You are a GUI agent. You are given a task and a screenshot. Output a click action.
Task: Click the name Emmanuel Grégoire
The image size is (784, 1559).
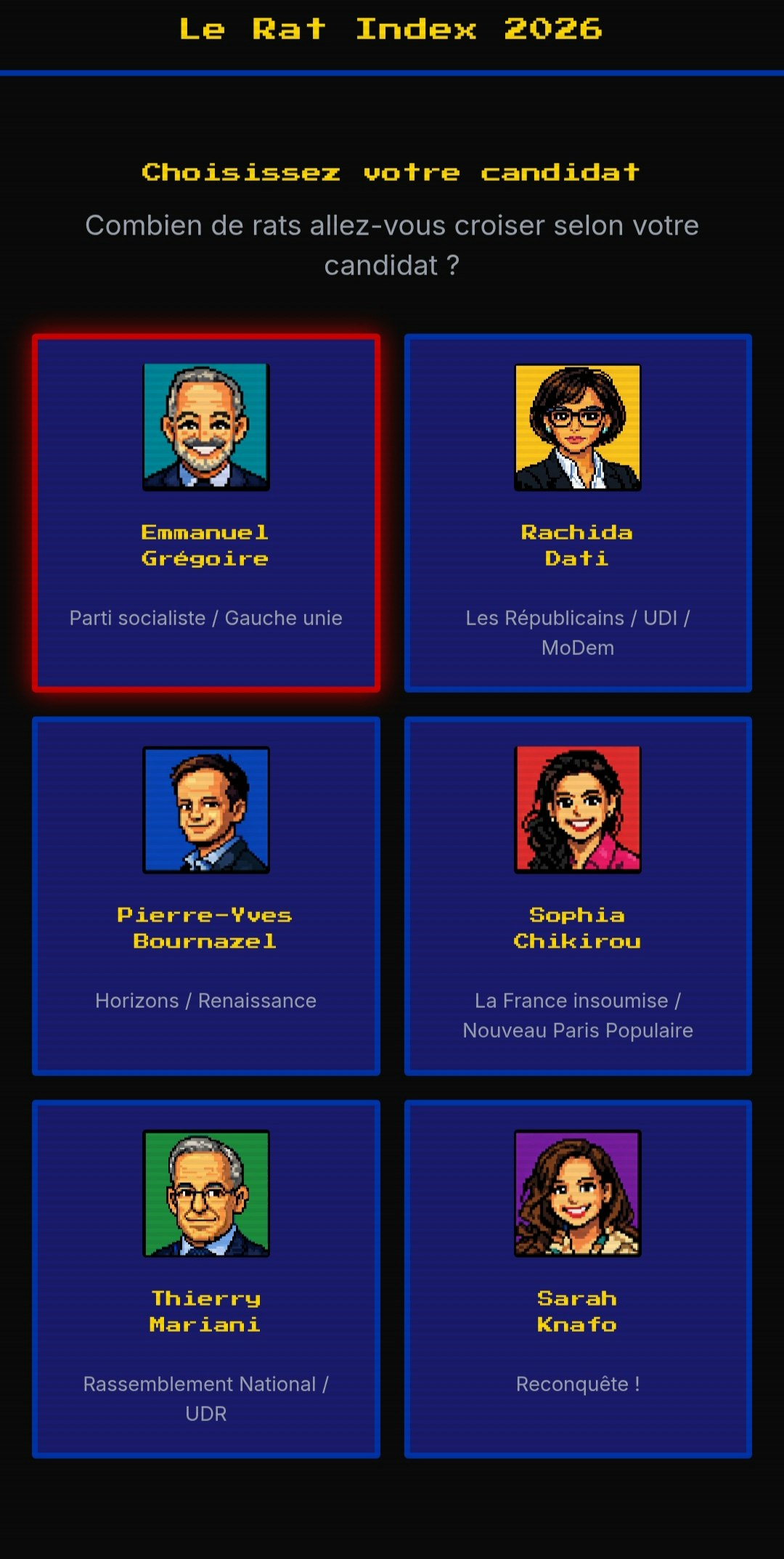205,545
